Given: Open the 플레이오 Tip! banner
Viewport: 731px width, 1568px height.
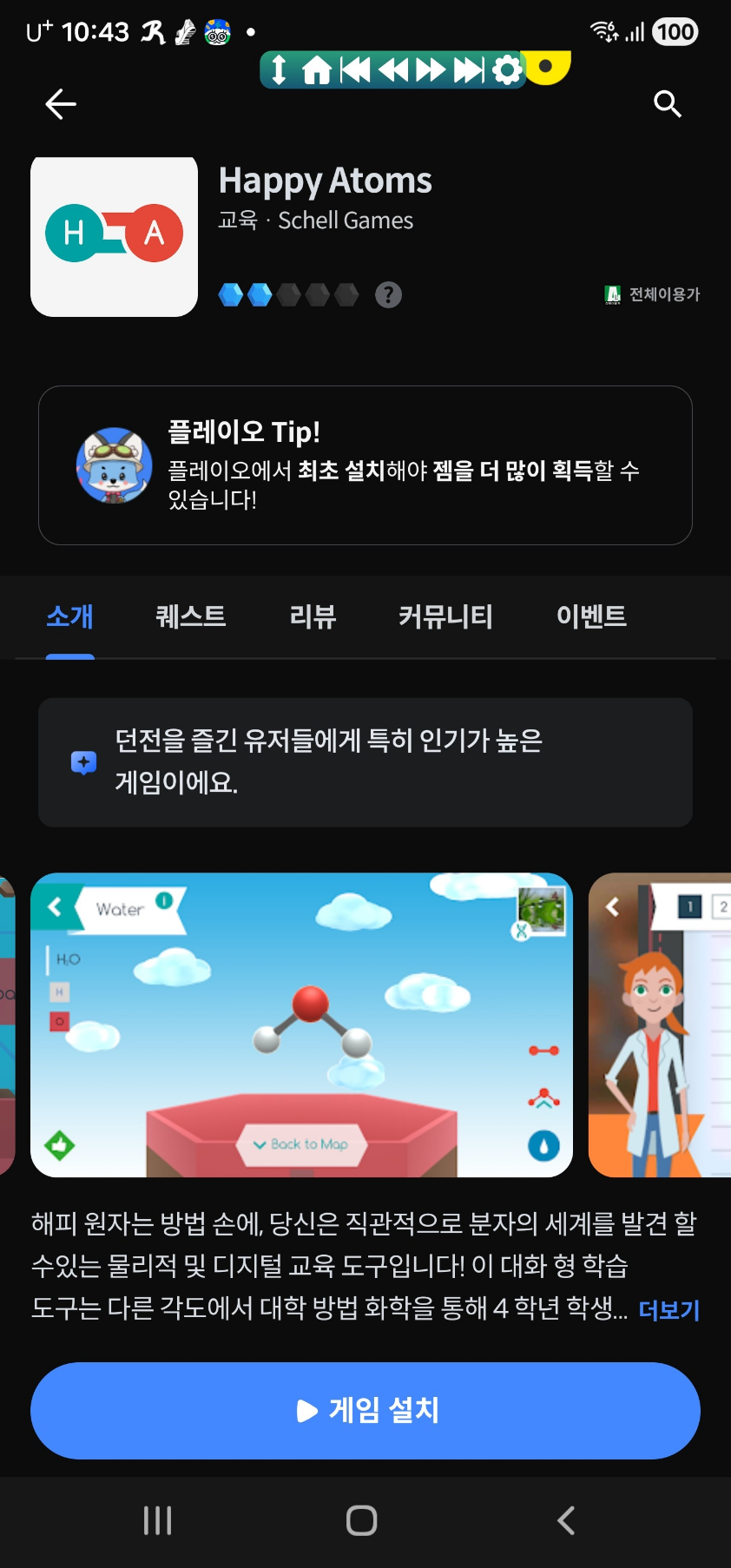Looking at the screenshot, I should click(365, 465).
